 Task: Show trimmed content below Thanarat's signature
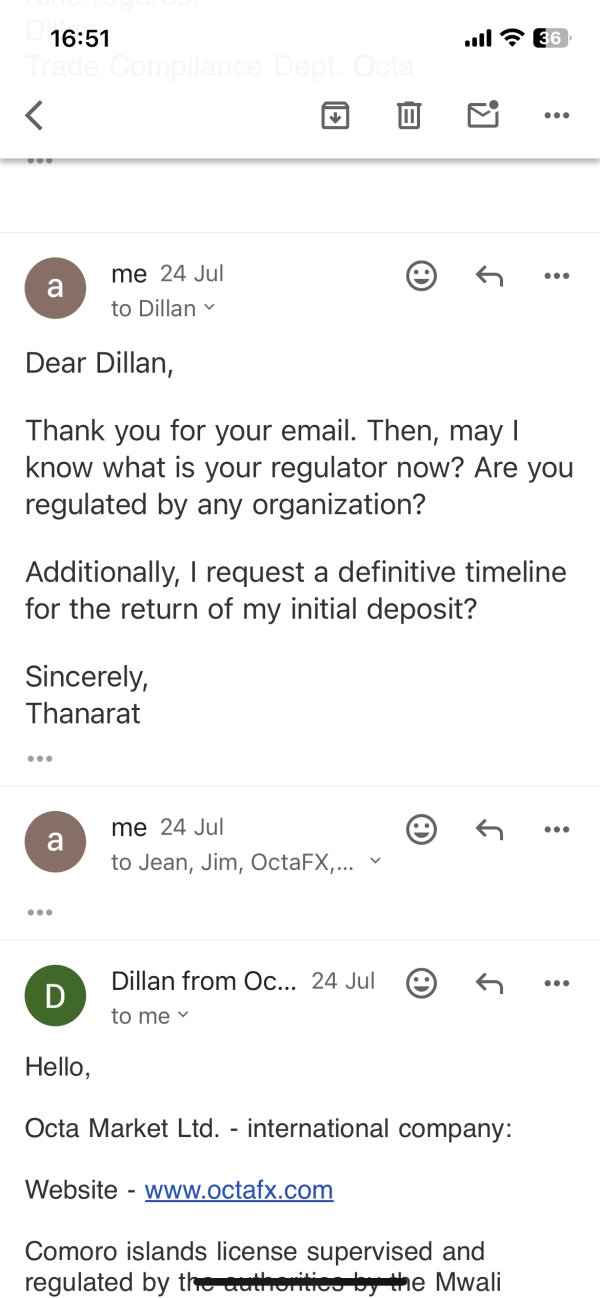[x=40, y=758]
